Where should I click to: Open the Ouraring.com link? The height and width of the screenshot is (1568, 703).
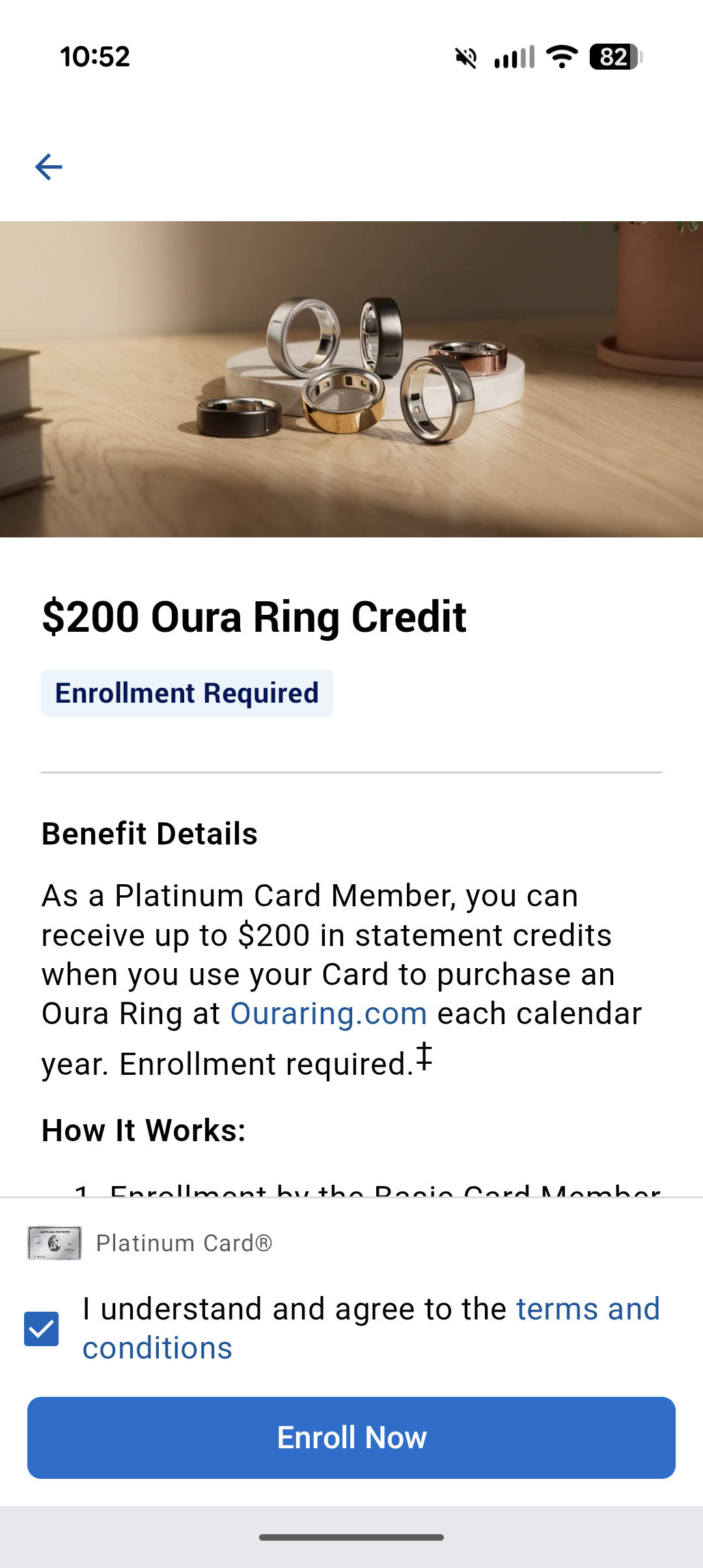point(328,1014)
